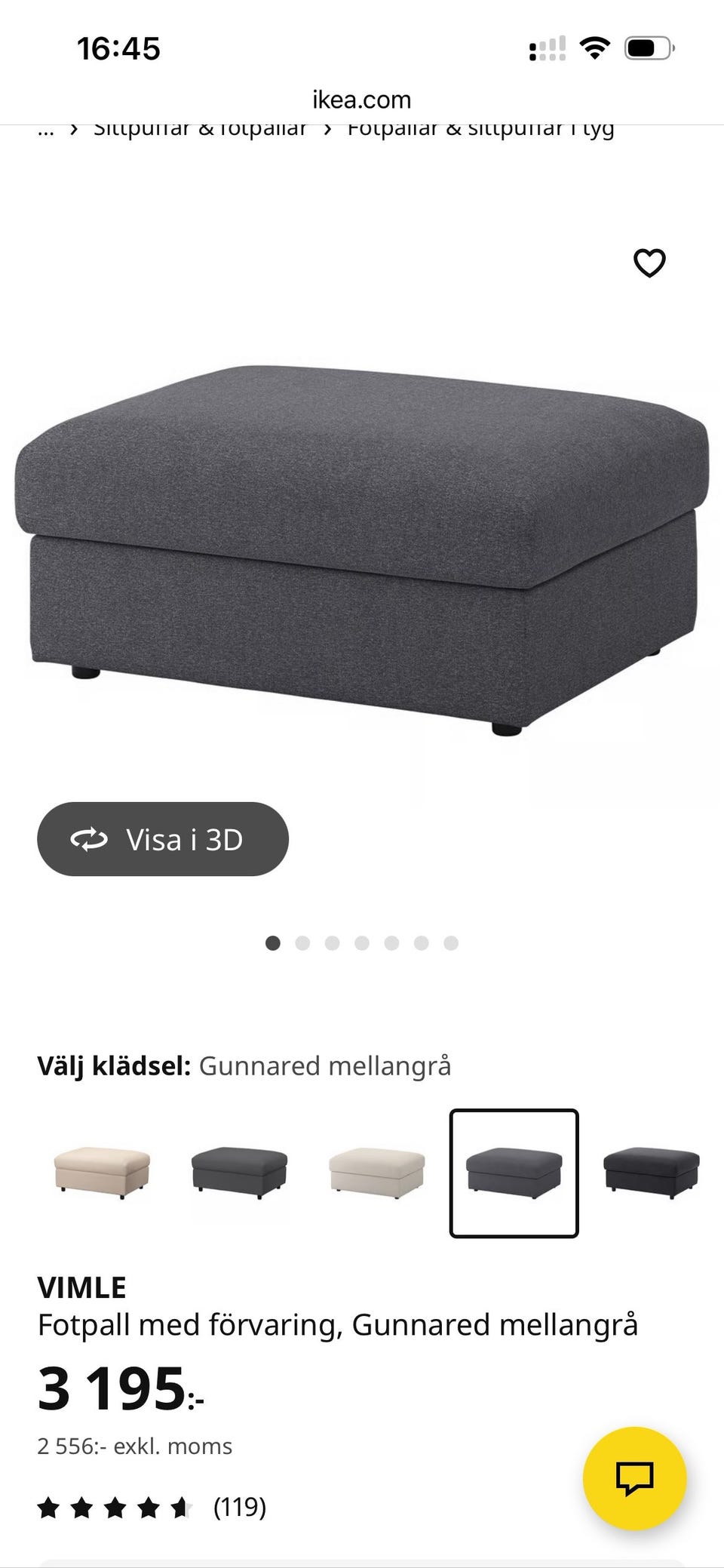This screenshot has width=724, height=1568.
Task: Tap the Wi-Fi icon in the status bar
Action: click(x=594, y=48)
